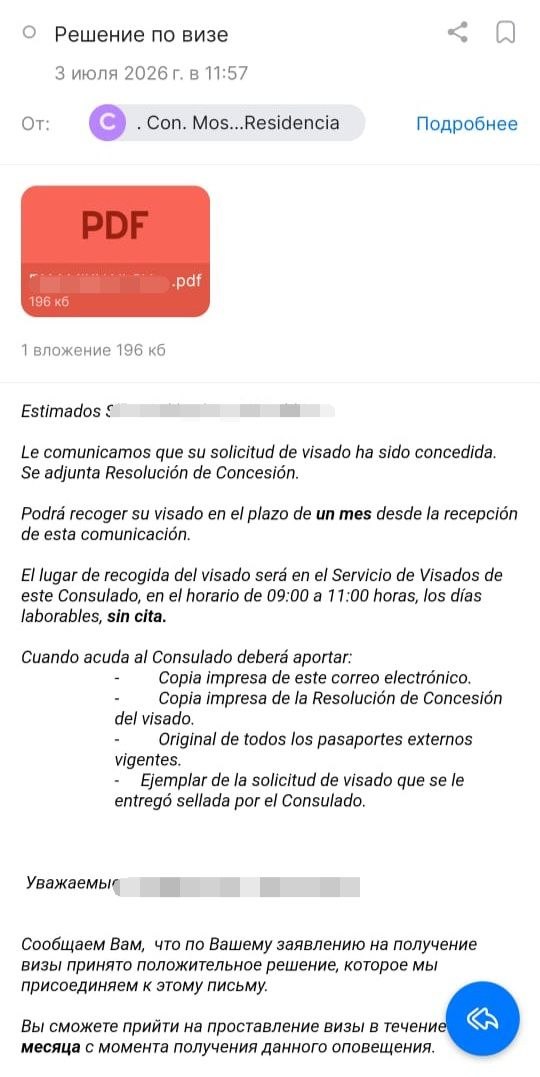Open the attached PDF file

115,251
